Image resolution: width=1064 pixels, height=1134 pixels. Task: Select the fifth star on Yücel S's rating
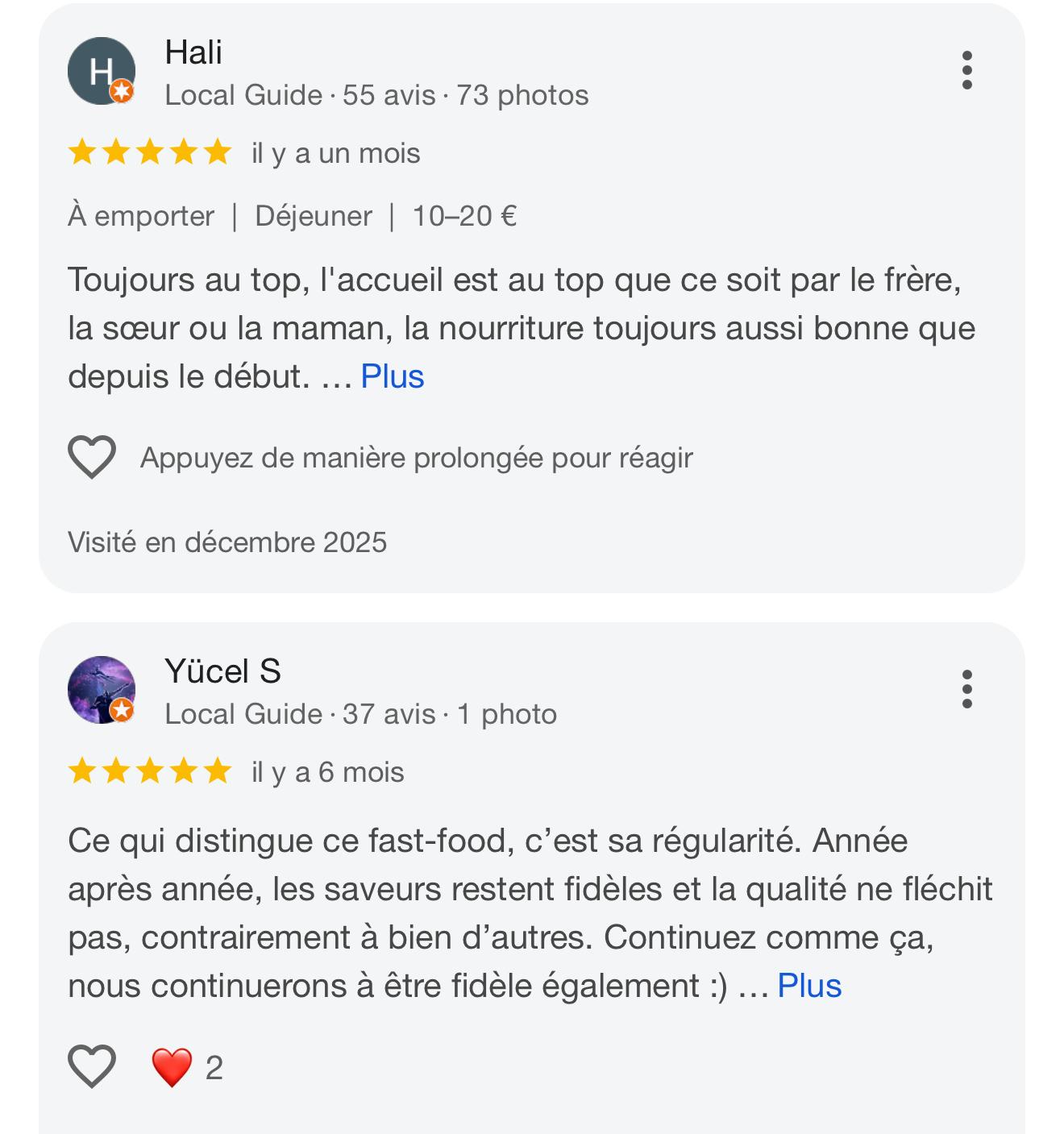[216, 772]
